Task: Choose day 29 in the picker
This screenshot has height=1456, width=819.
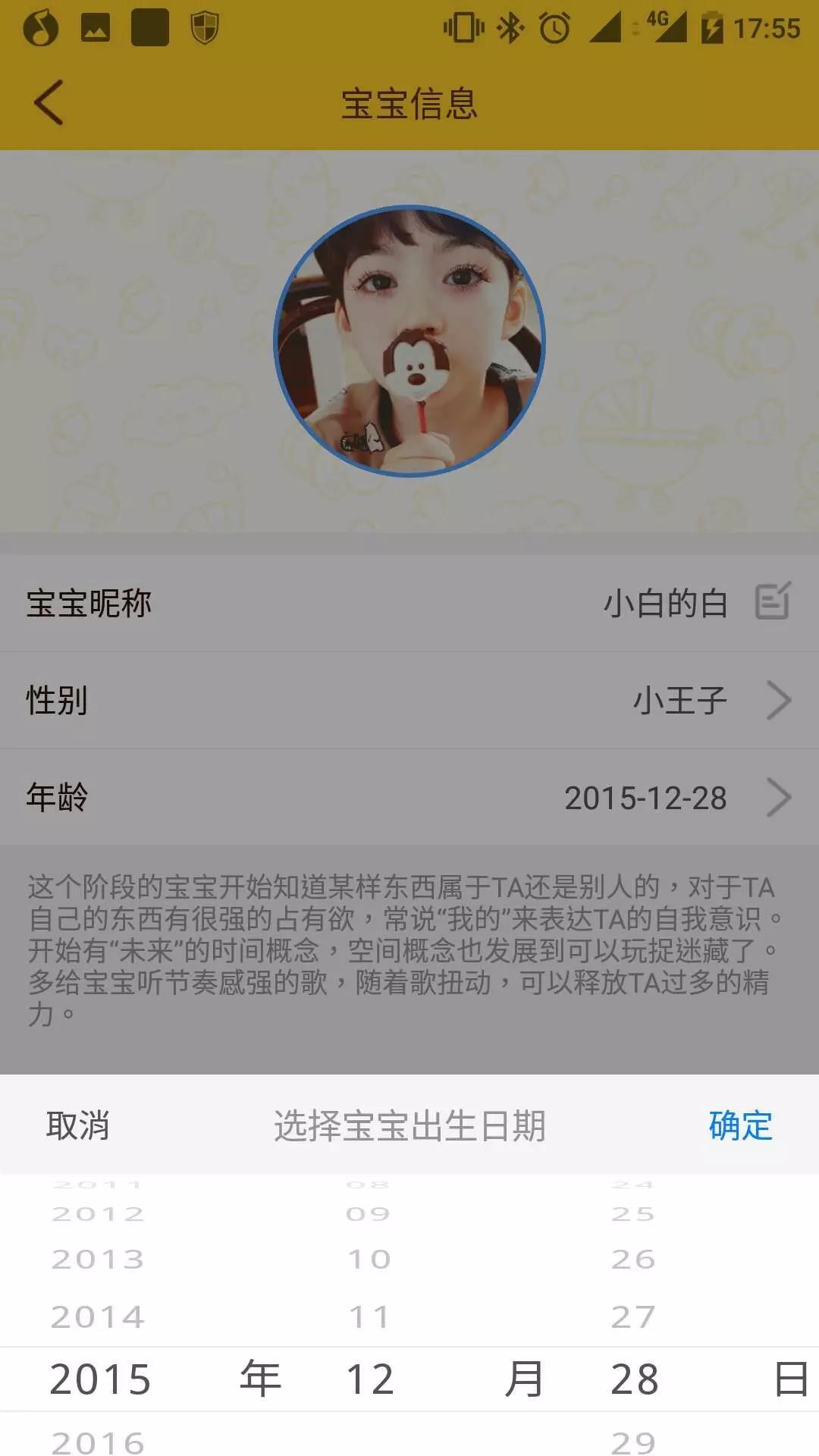Action: click(633, 1441)
